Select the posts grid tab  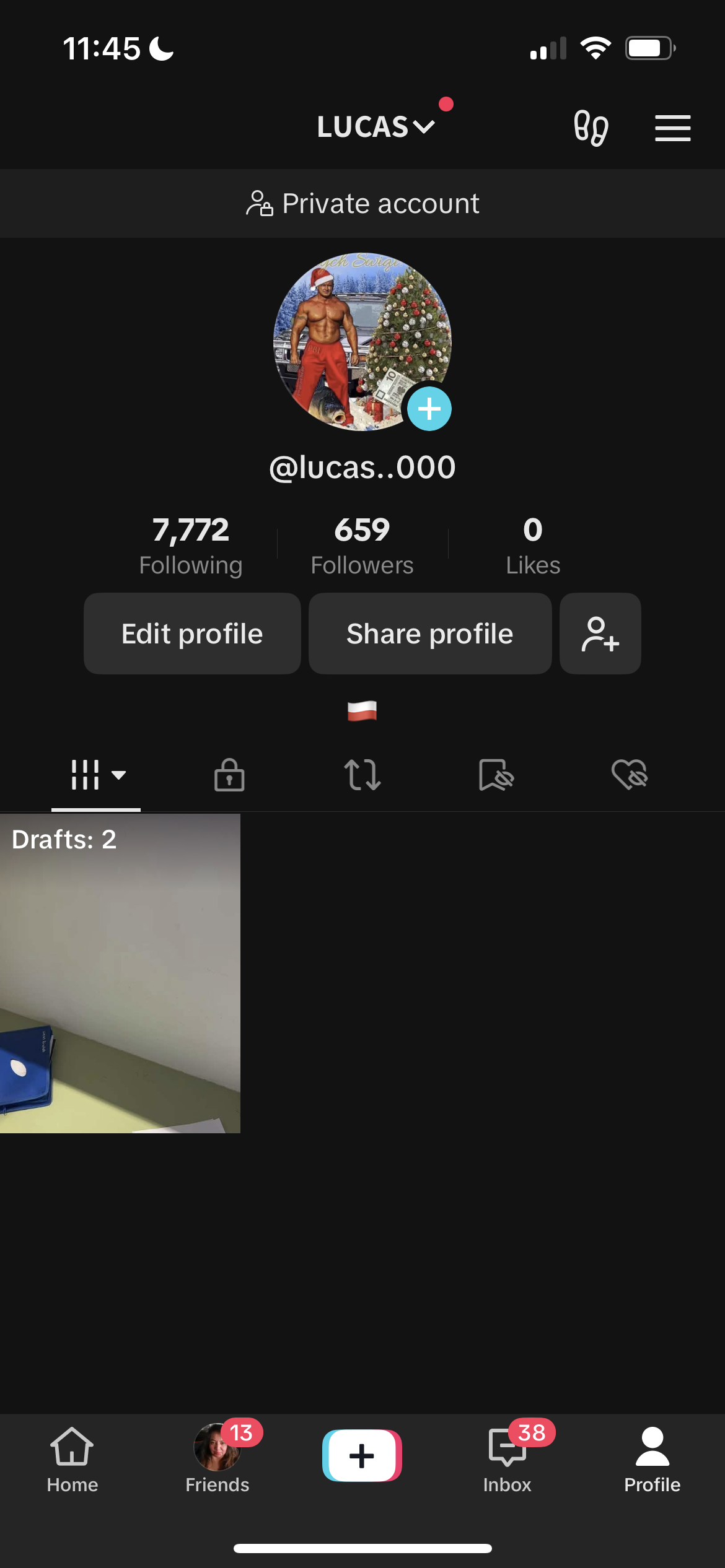pyautogui.click(x=96, y=775)
